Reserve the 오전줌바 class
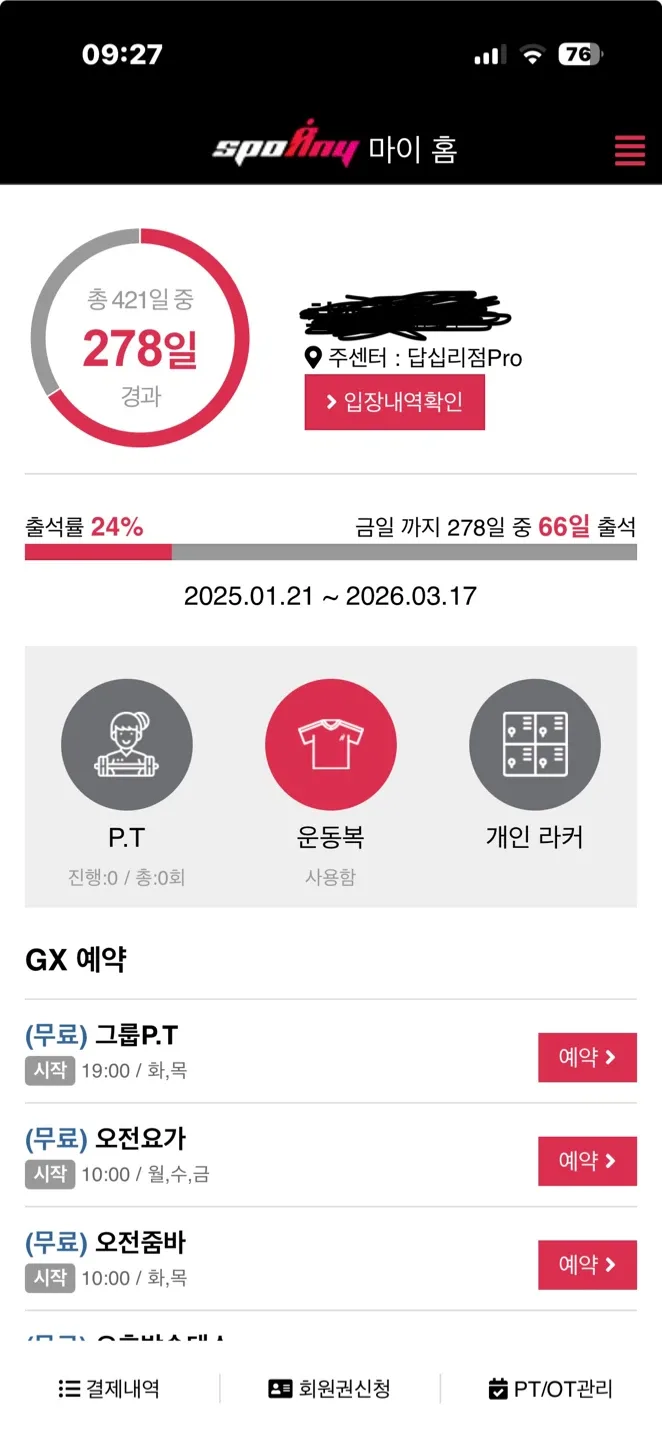Image resolution: width=662 pixels, height=1440 pixels. (587, 1265)
